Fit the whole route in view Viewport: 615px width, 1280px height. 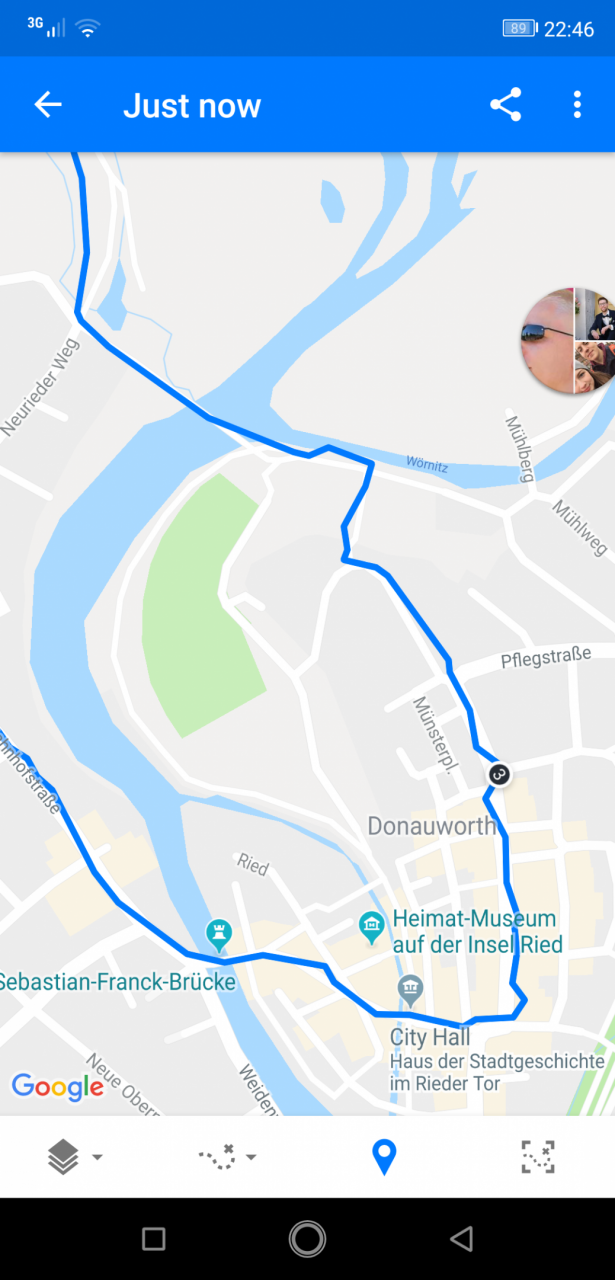pyautogui.click(x=538, y=1157)
